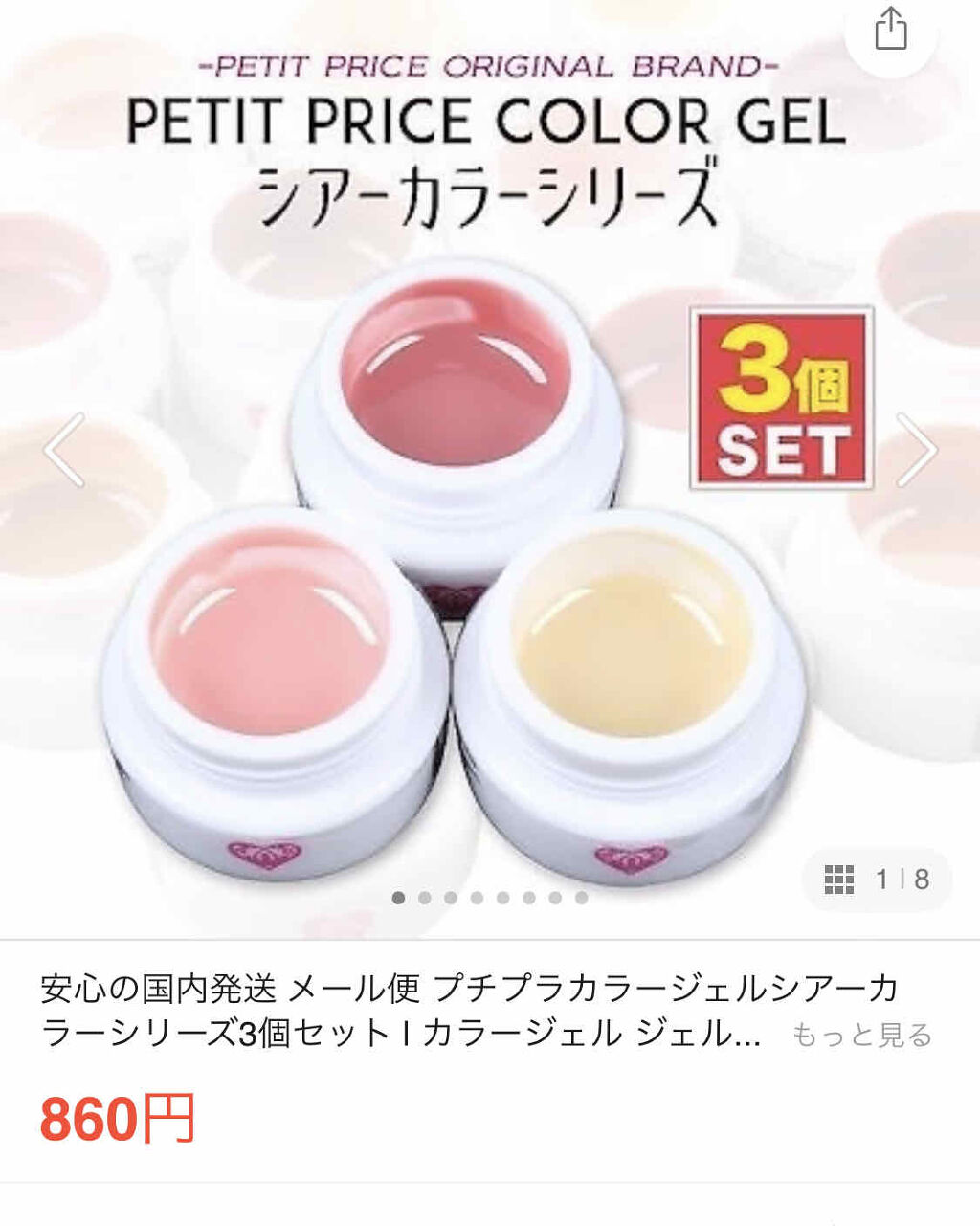Jump to the last photo via the eighth dot

(x=578, y=898)
